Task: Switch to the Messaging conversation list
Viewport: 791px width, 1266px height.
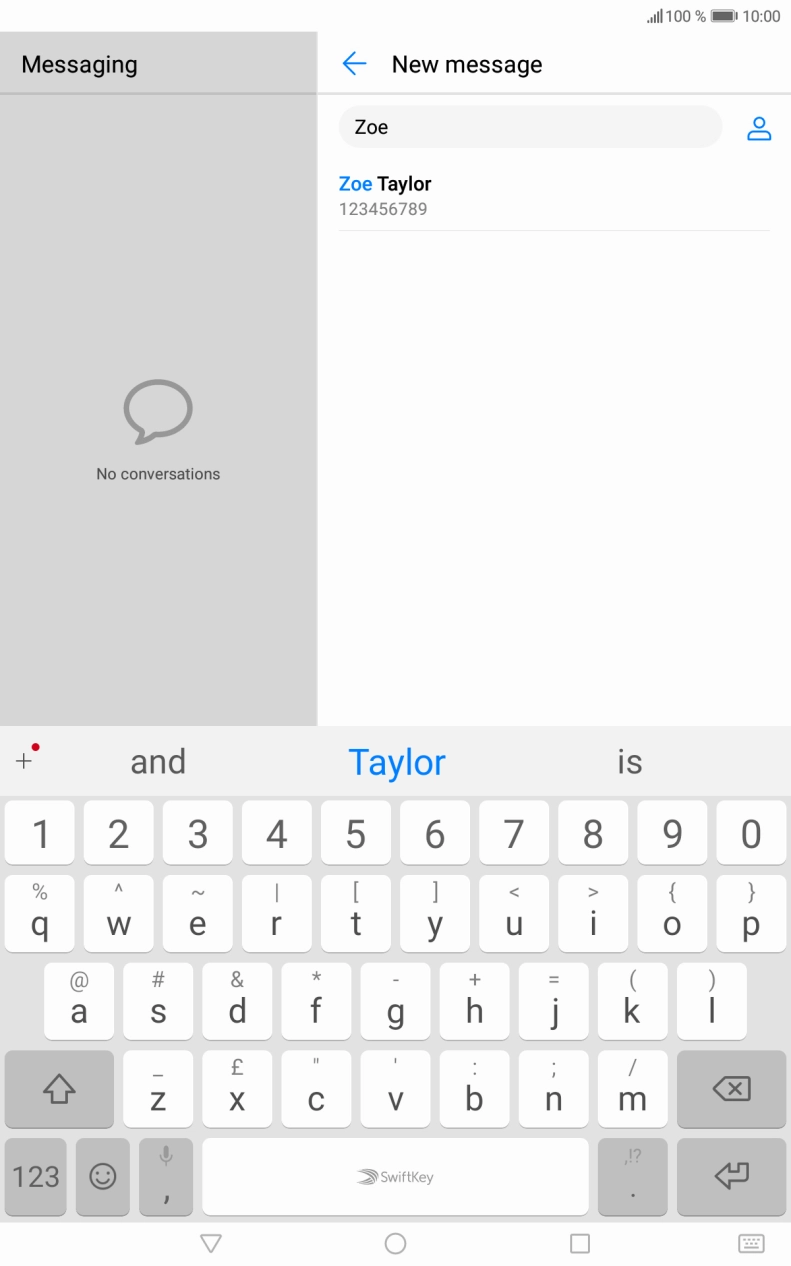Action: [x=157, y=63]
